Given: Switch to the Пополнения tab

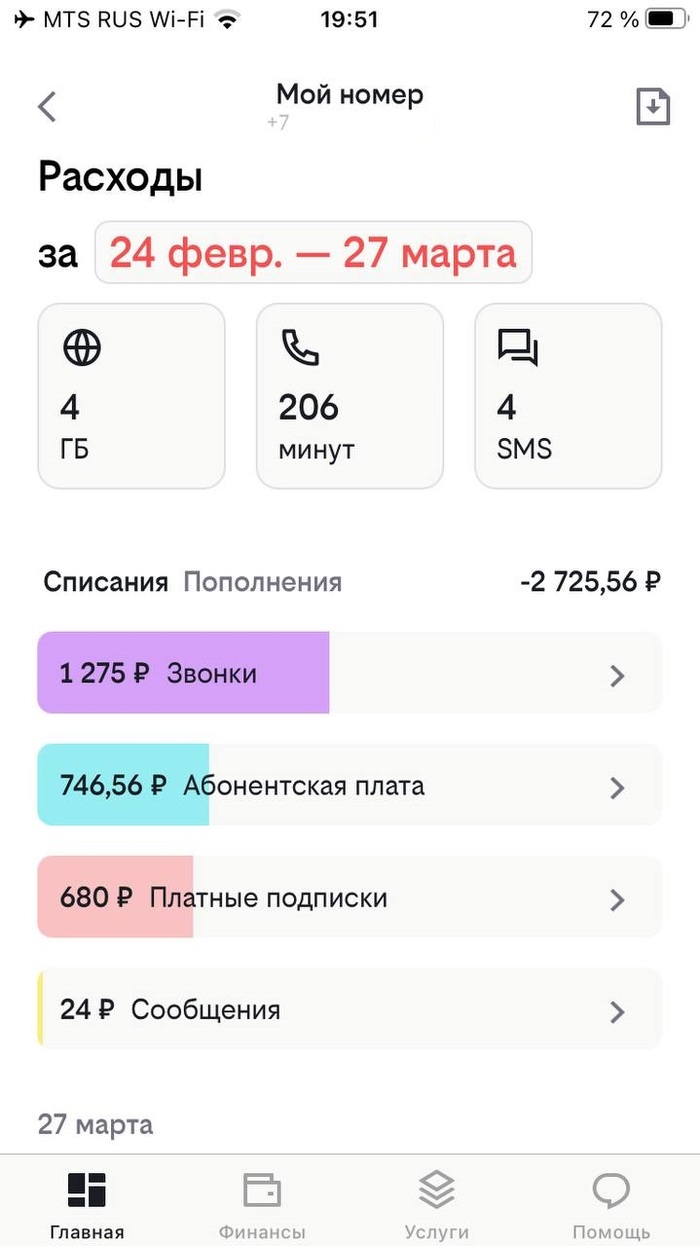Looking at the screenshot, I should [262, 582].
